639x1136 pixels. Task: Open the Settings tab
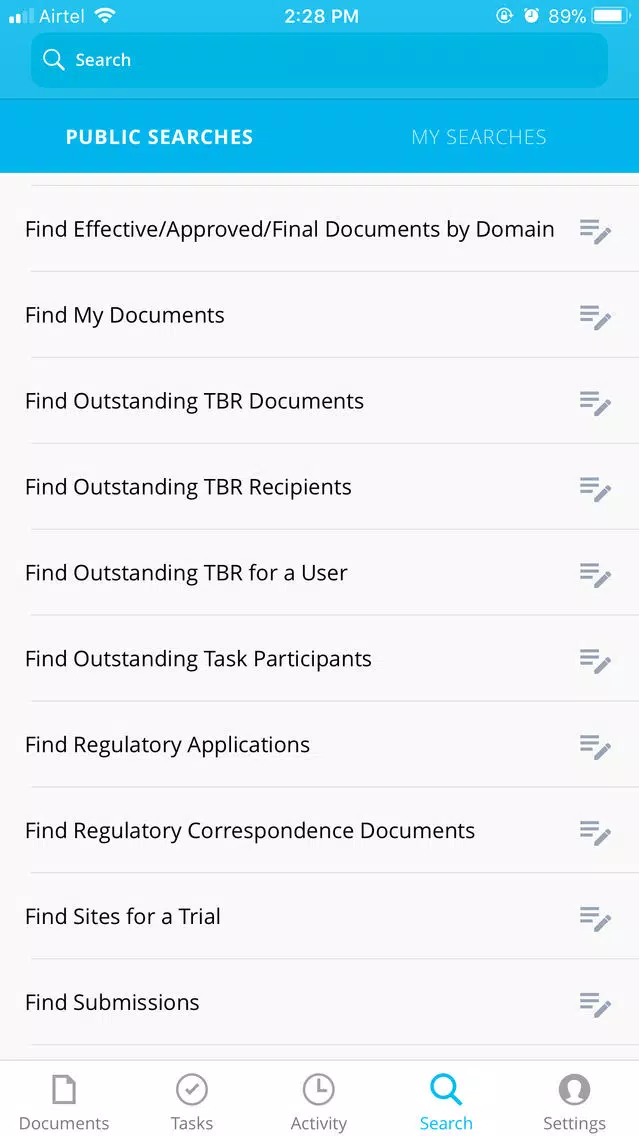(x=575, y=1102)
